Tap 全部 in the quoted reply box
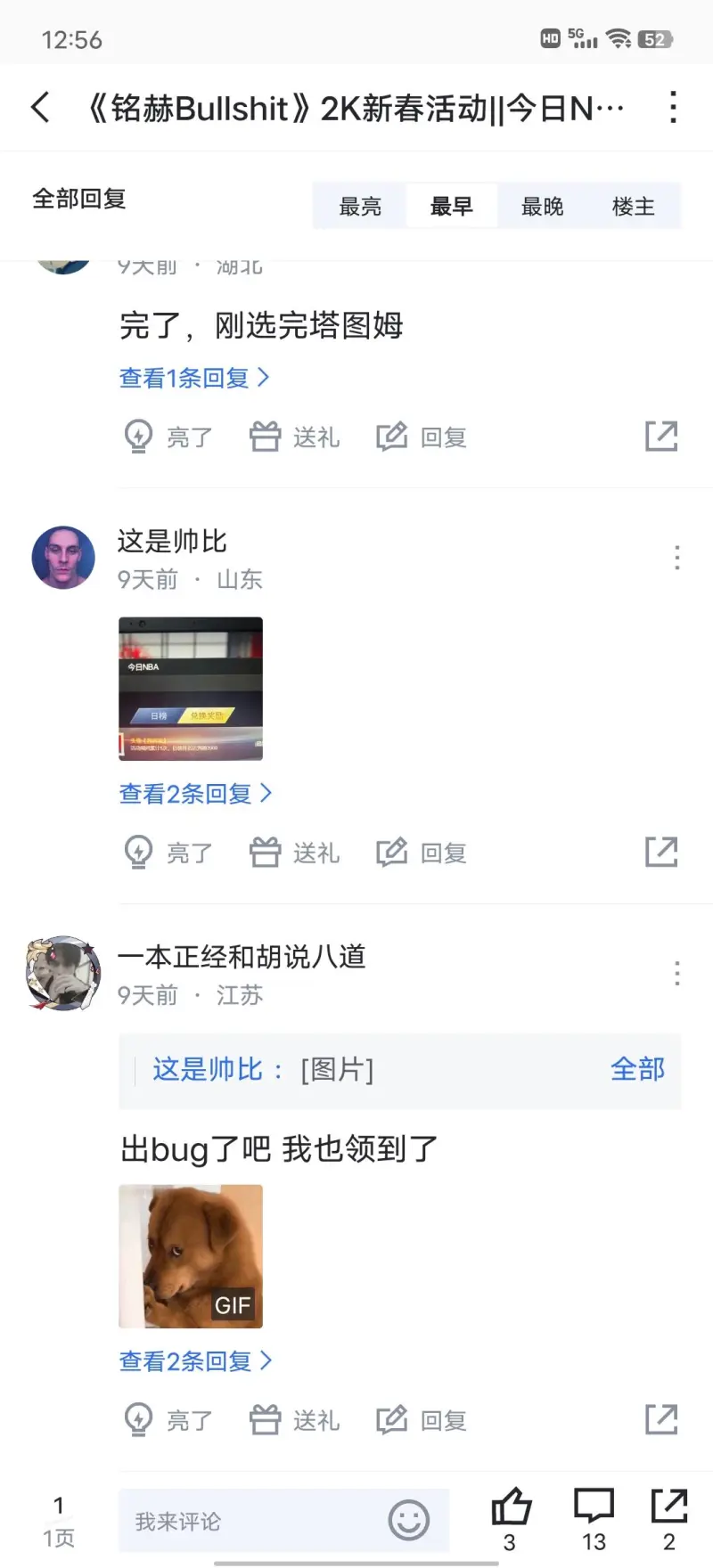Viewport: 713px width, 1568px height. click(x=637, y=1069)
